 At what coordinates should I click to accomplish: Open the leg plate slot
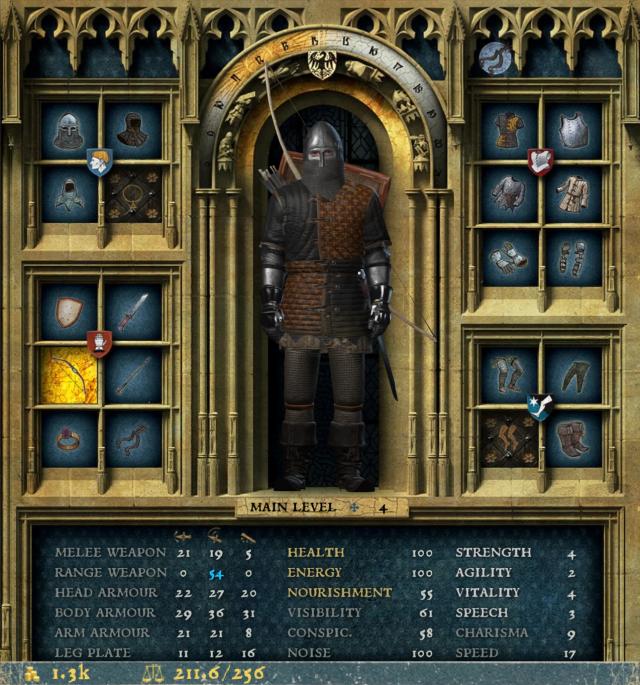(x=509, y=375)
